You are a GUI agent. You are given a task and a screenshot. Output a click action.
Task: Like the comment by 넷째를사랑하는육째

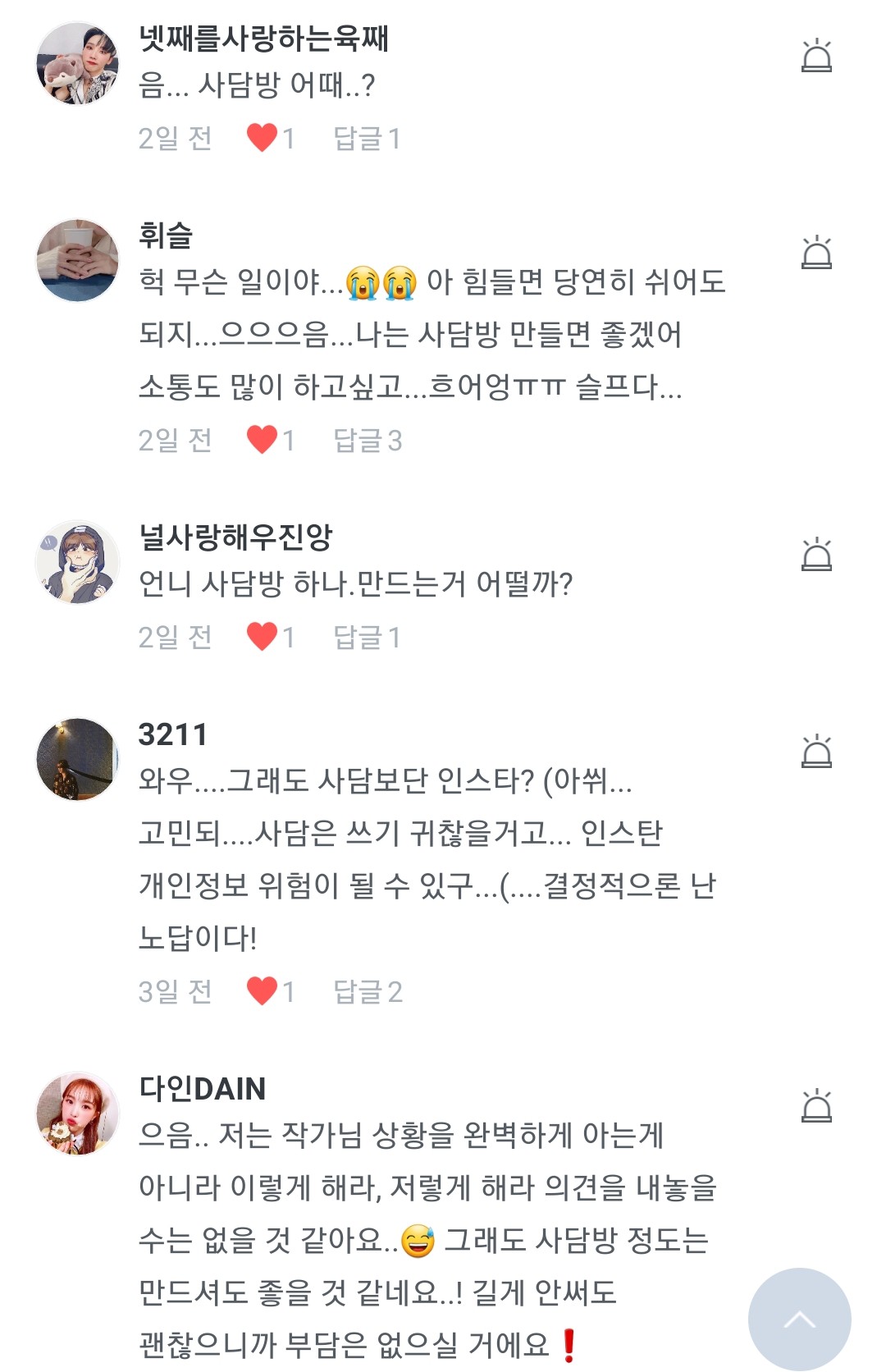pos(263,138)
